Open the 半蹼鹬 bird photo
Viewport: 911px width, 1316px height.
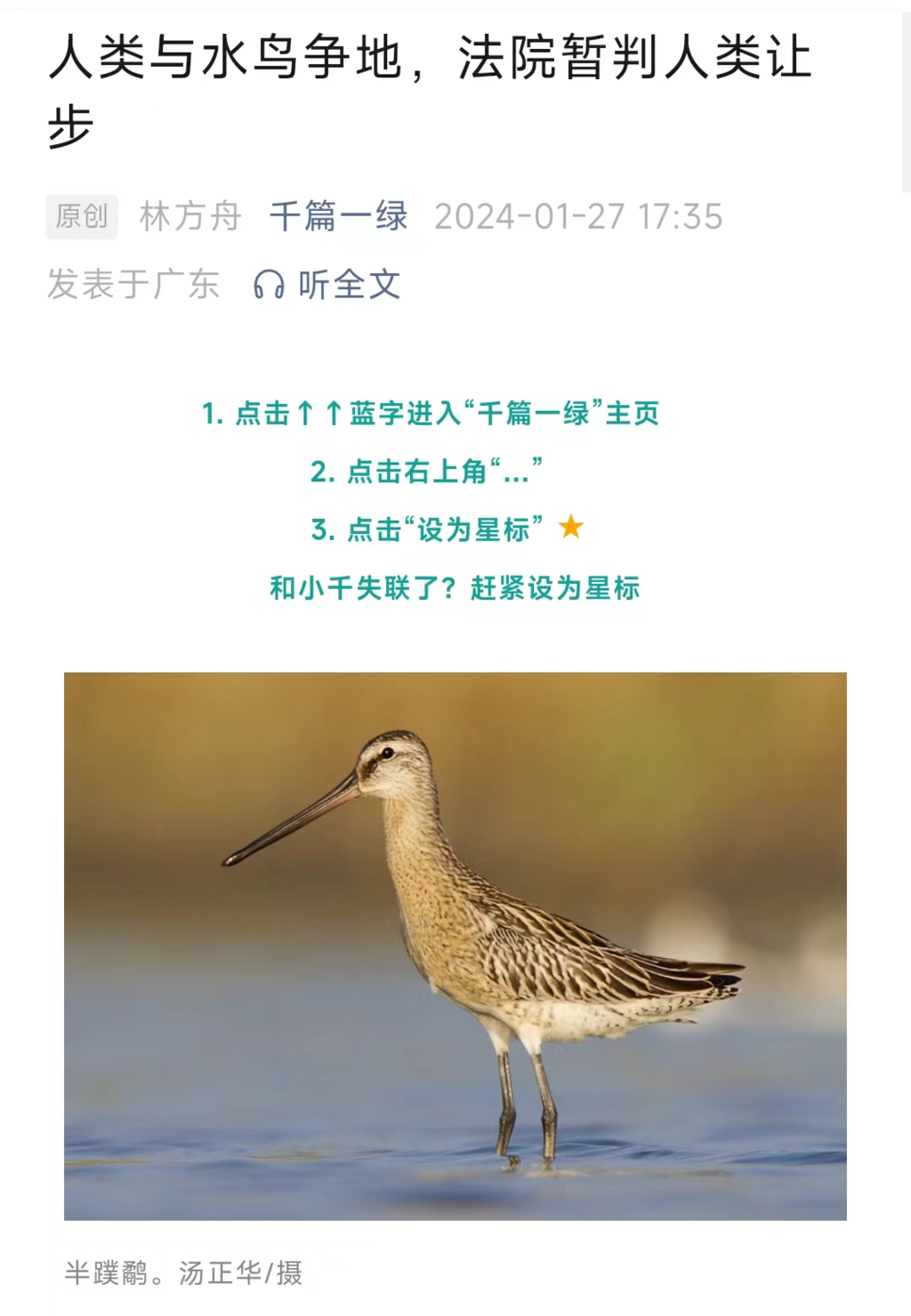pos(455,945)
